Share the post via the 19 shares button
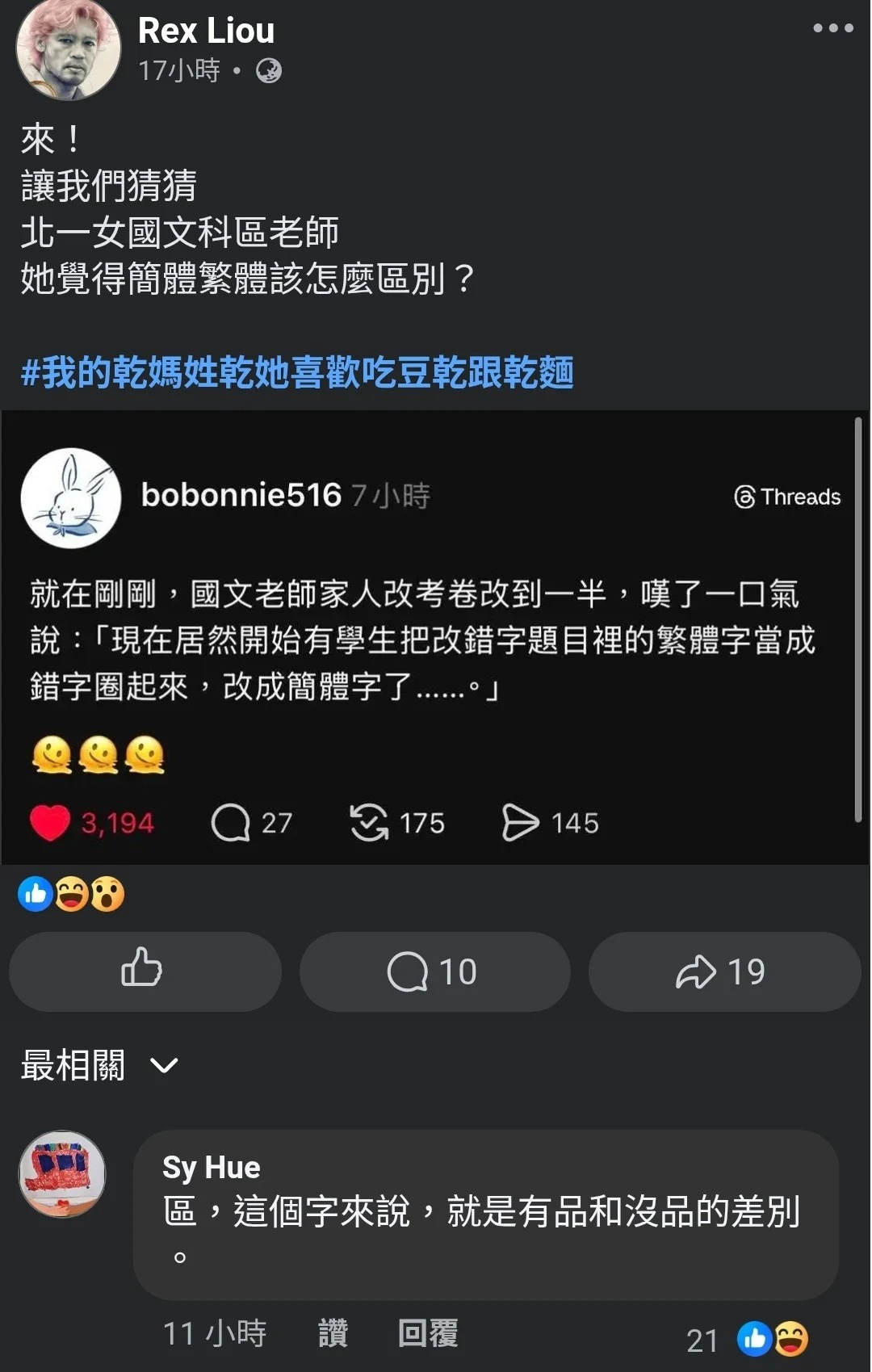The height and width of the screenshot is (1372, 872). pyautogui.click(x=723, y=971)
